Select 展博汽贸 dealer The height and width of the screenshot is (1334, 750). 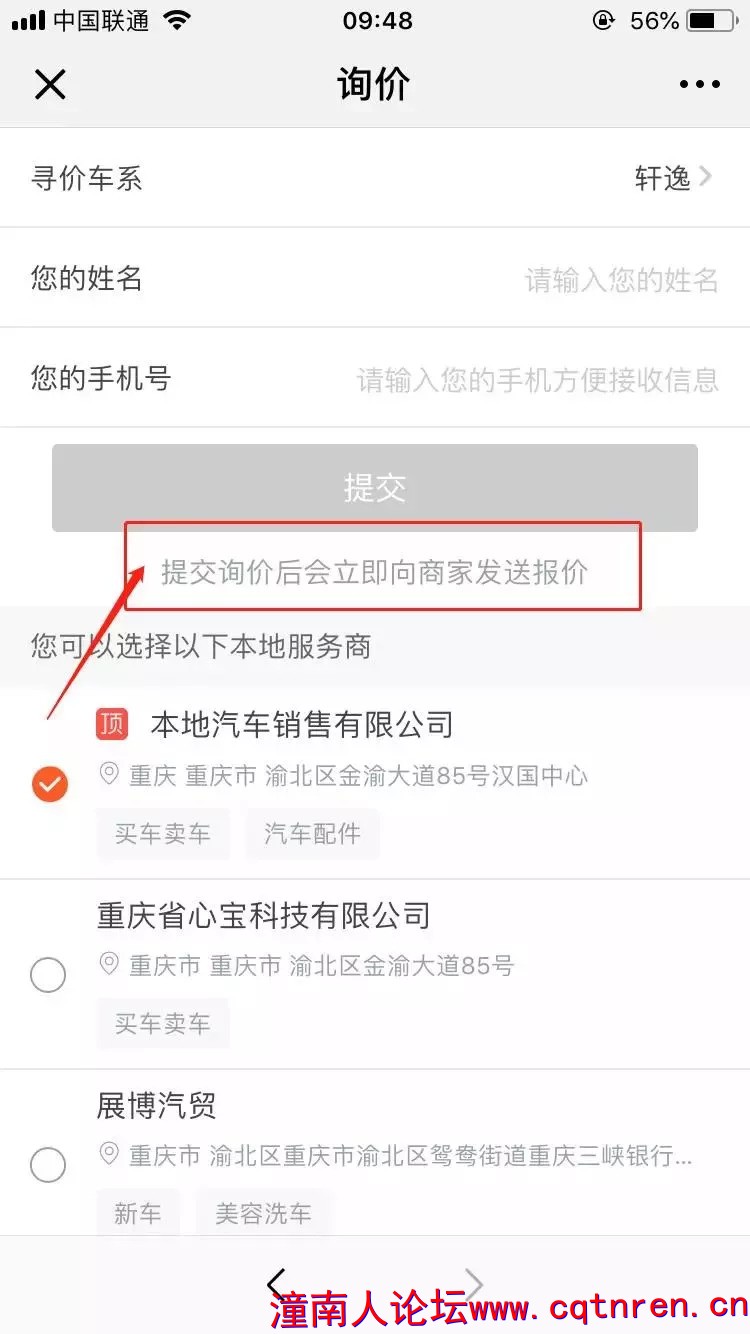coord(49,1164)
